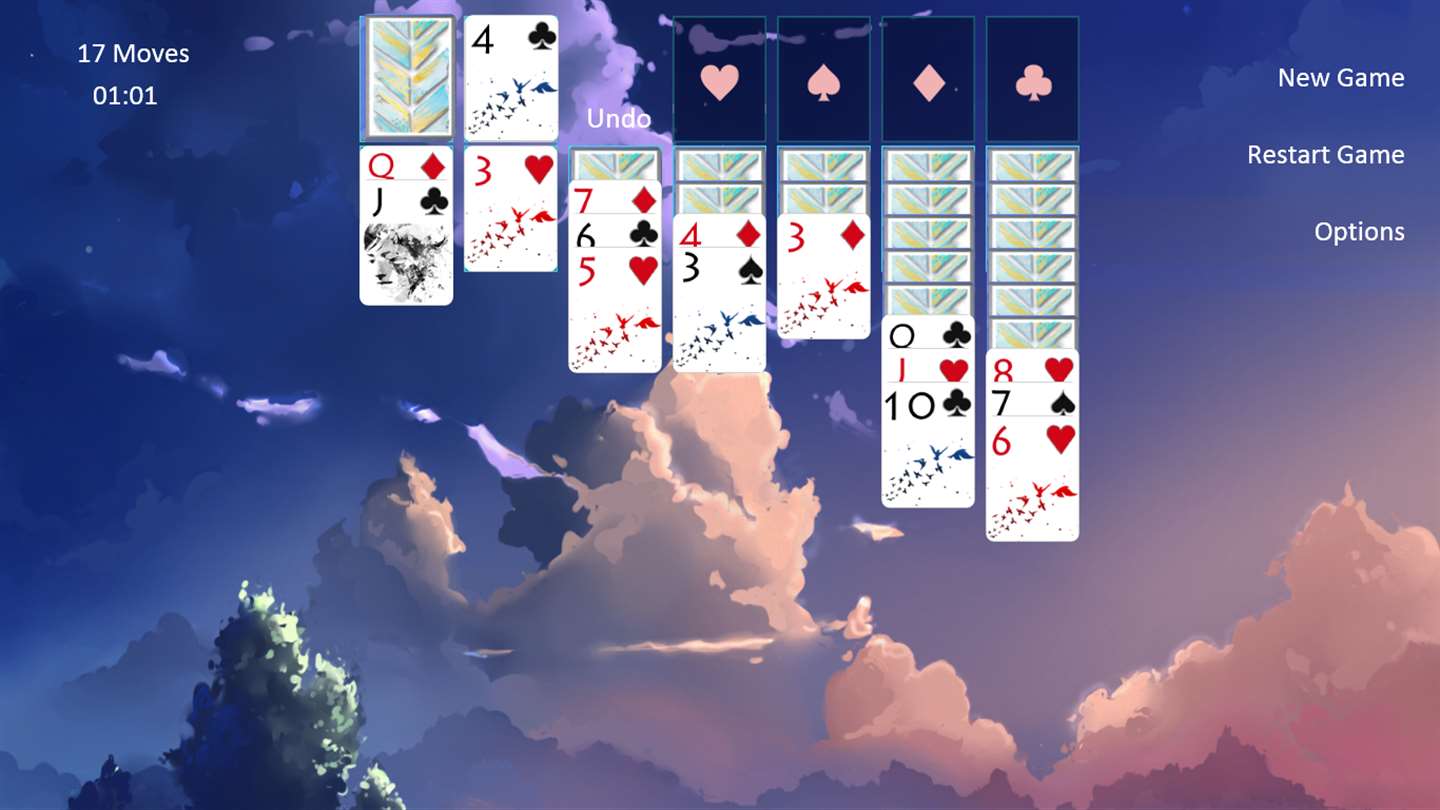Select the 10 of clubs card
Screen dimensions: 1440x810
tap(928, 450)
